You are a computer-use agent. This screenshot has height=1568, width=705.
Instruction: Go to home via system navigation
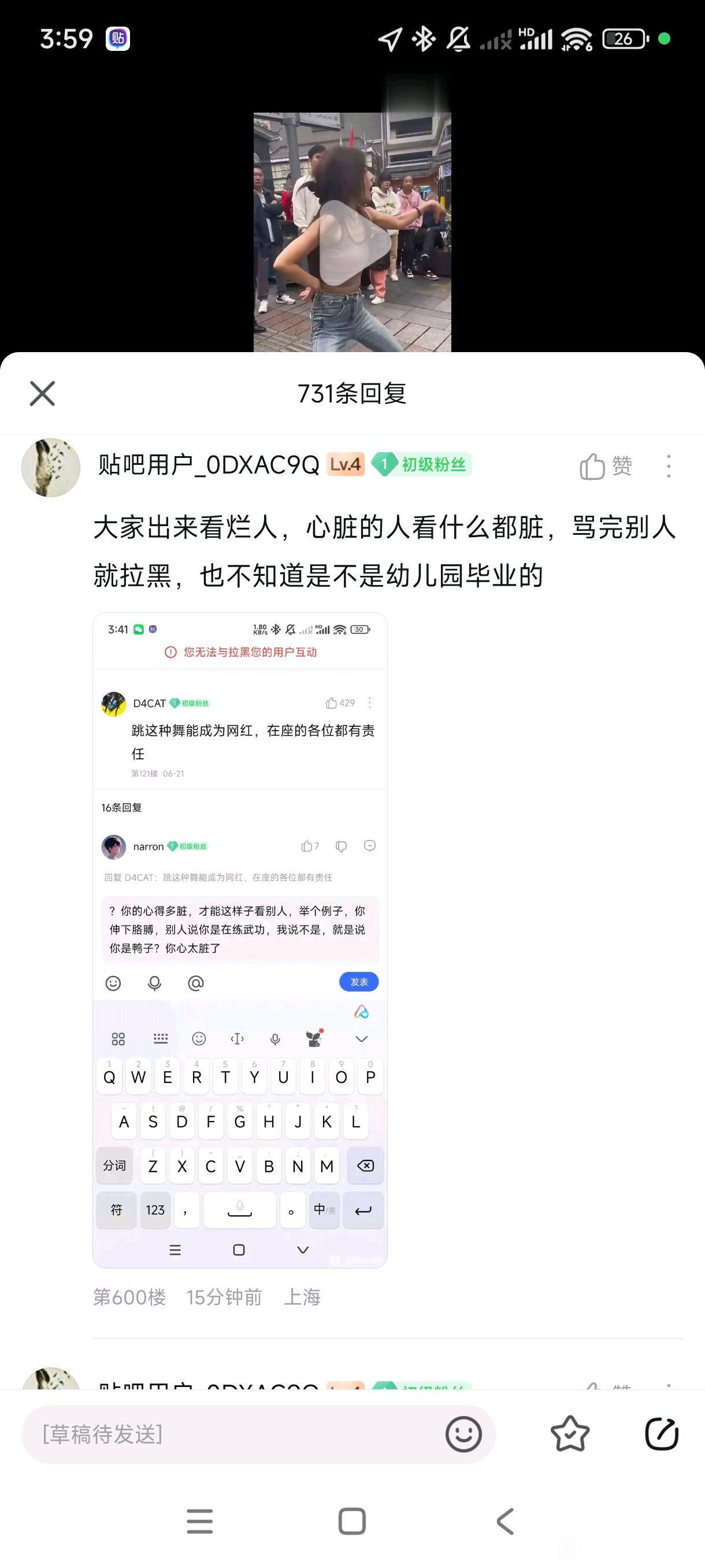(352, 1522)
